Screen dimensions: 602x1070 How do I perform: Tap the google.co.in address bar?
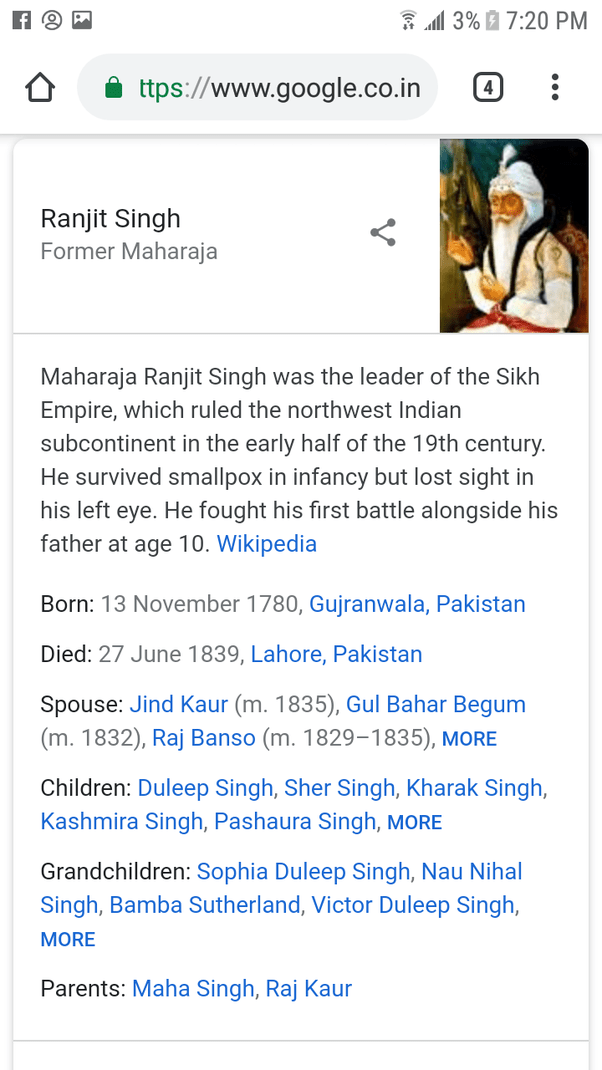point(257,87)
